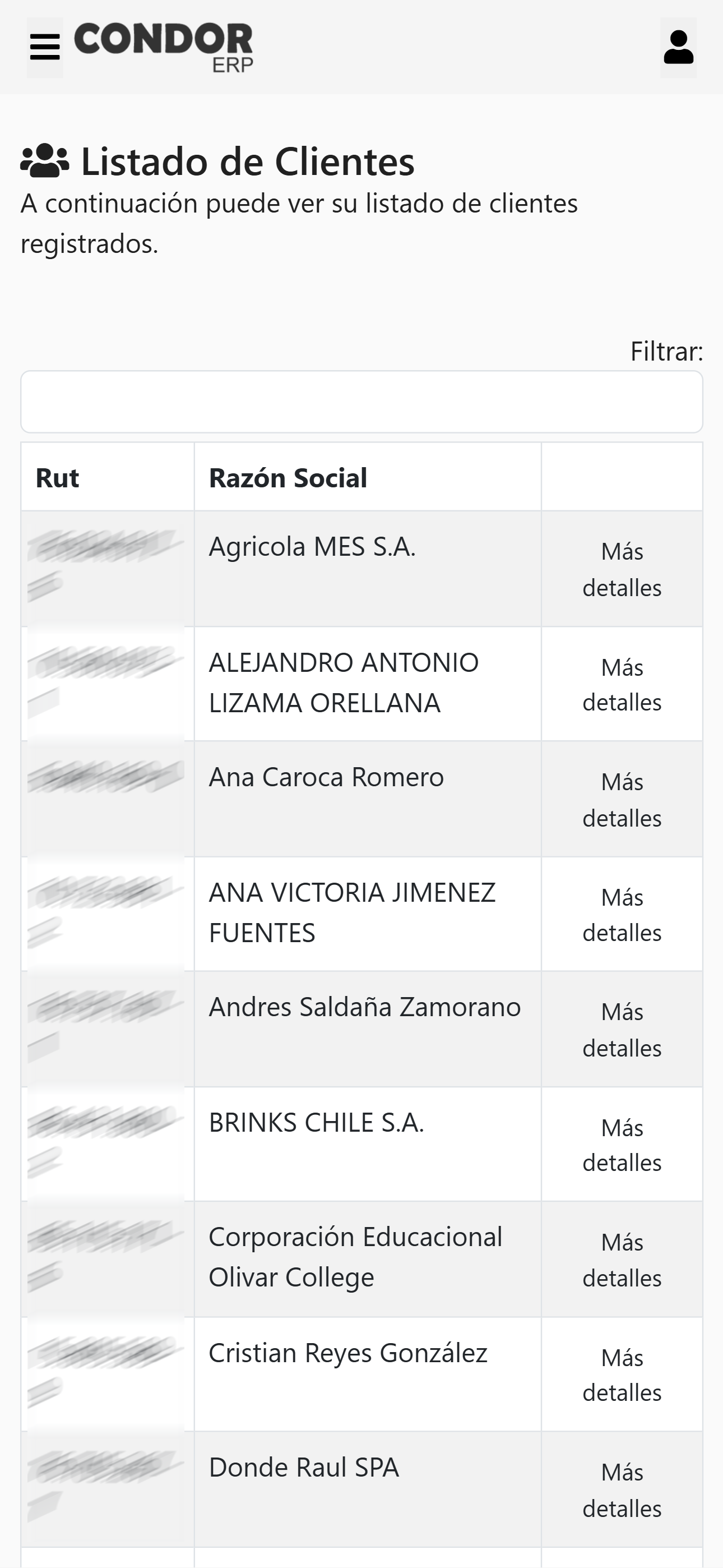
Task: Open Más detalles for Agricola MES S.A.
Action: 622,569
